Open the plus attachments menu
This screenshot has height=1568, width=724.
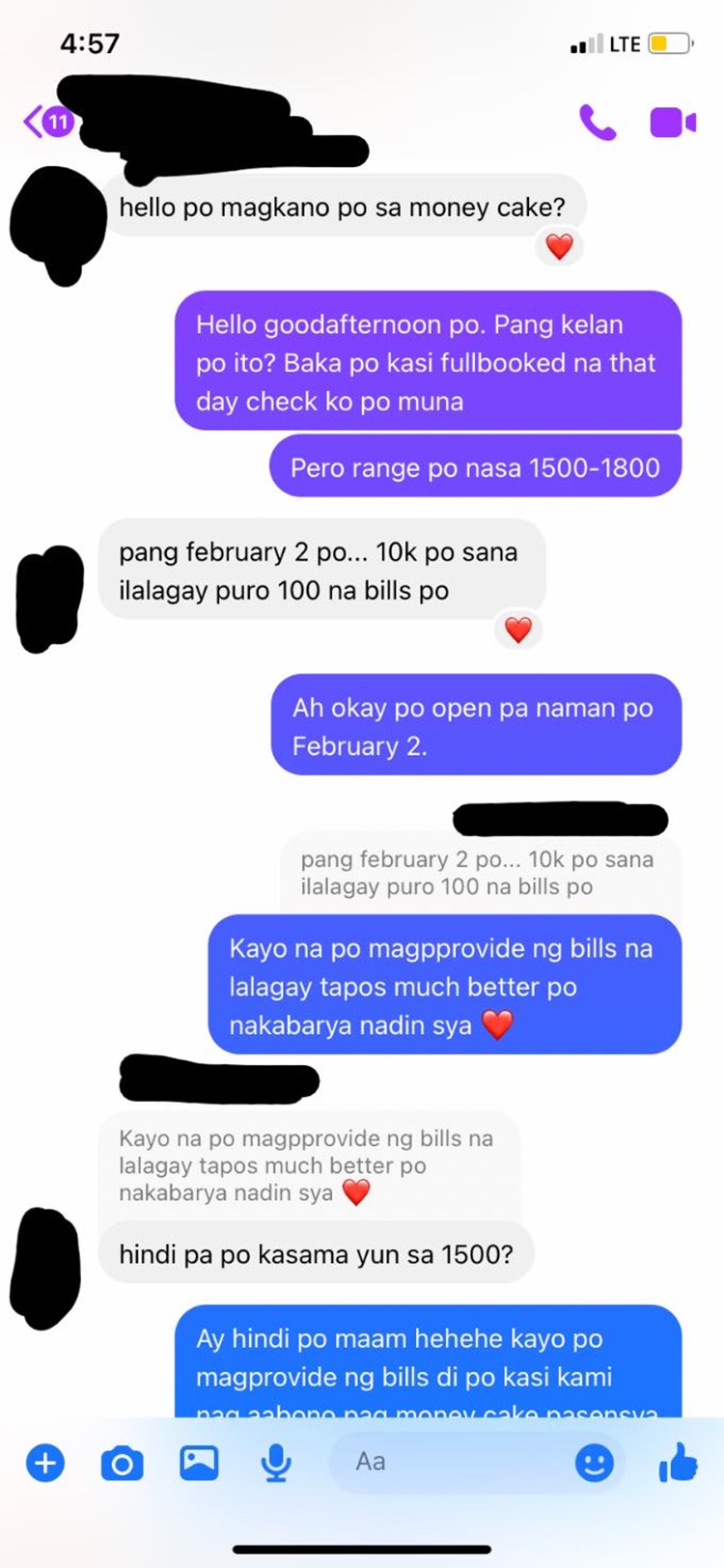tap(44, 1463)
